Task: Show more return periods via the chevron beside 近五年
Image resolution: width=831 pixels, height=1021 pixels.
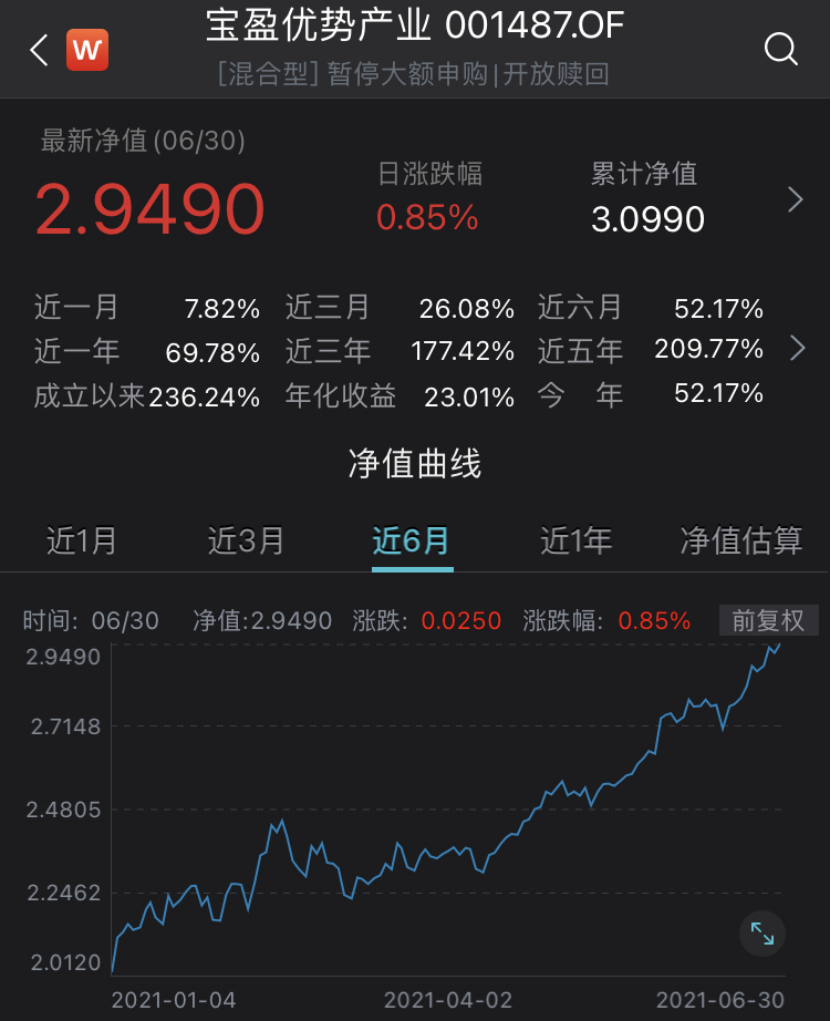Action: (797, 348)
